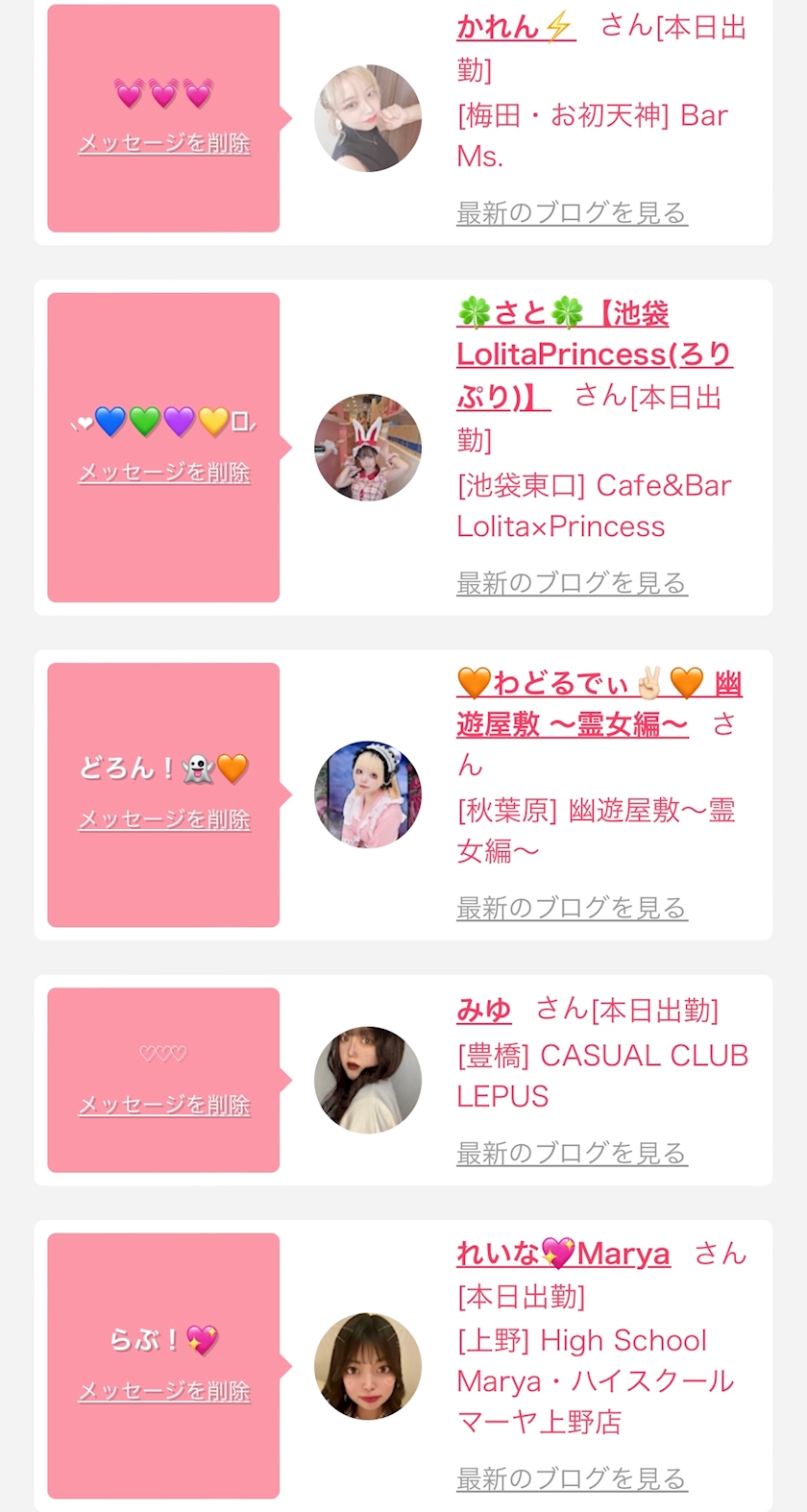Delete the らぶ! message
Viewport: 807px width, 1512px height.
point(164,1391)
